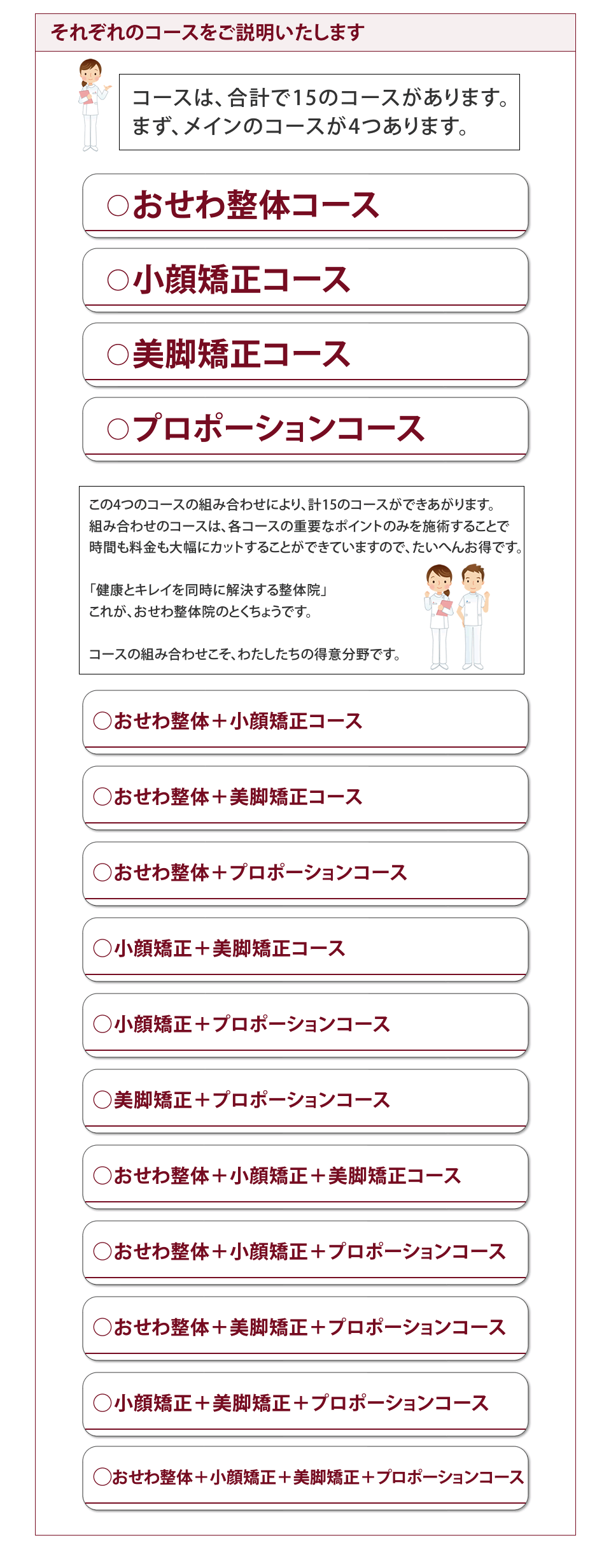Screen dimensions: 611x1568
Task: Choose 小顔矯正＋美脚矯正＋プロポーションコース
Action: point(305,1404)
